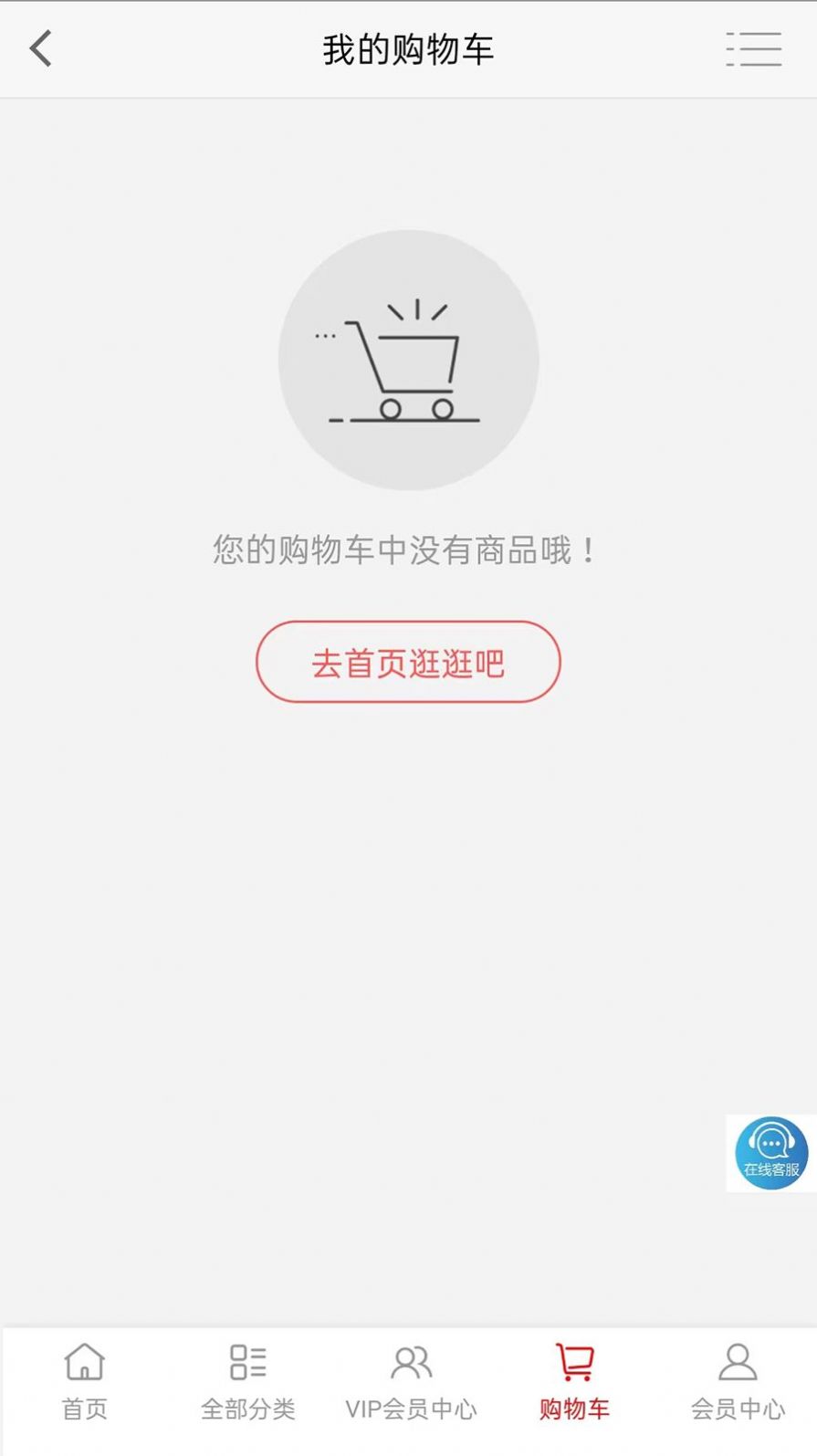Screen dimensions: 817x1456
Task: Open the list menu icon at top right
Action: 754,50
